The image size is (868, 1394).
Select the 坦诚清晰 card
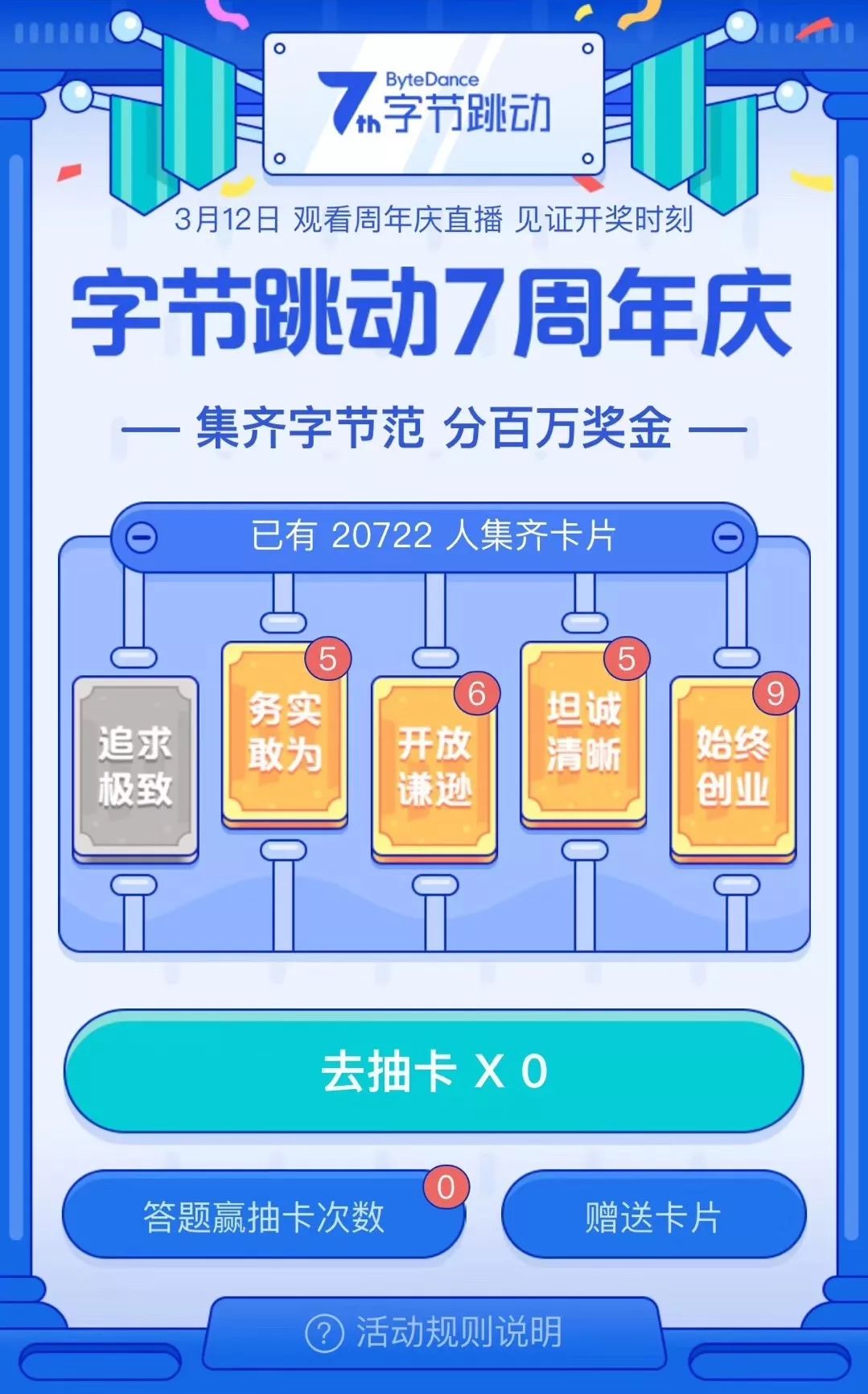(x=584, y=732)
